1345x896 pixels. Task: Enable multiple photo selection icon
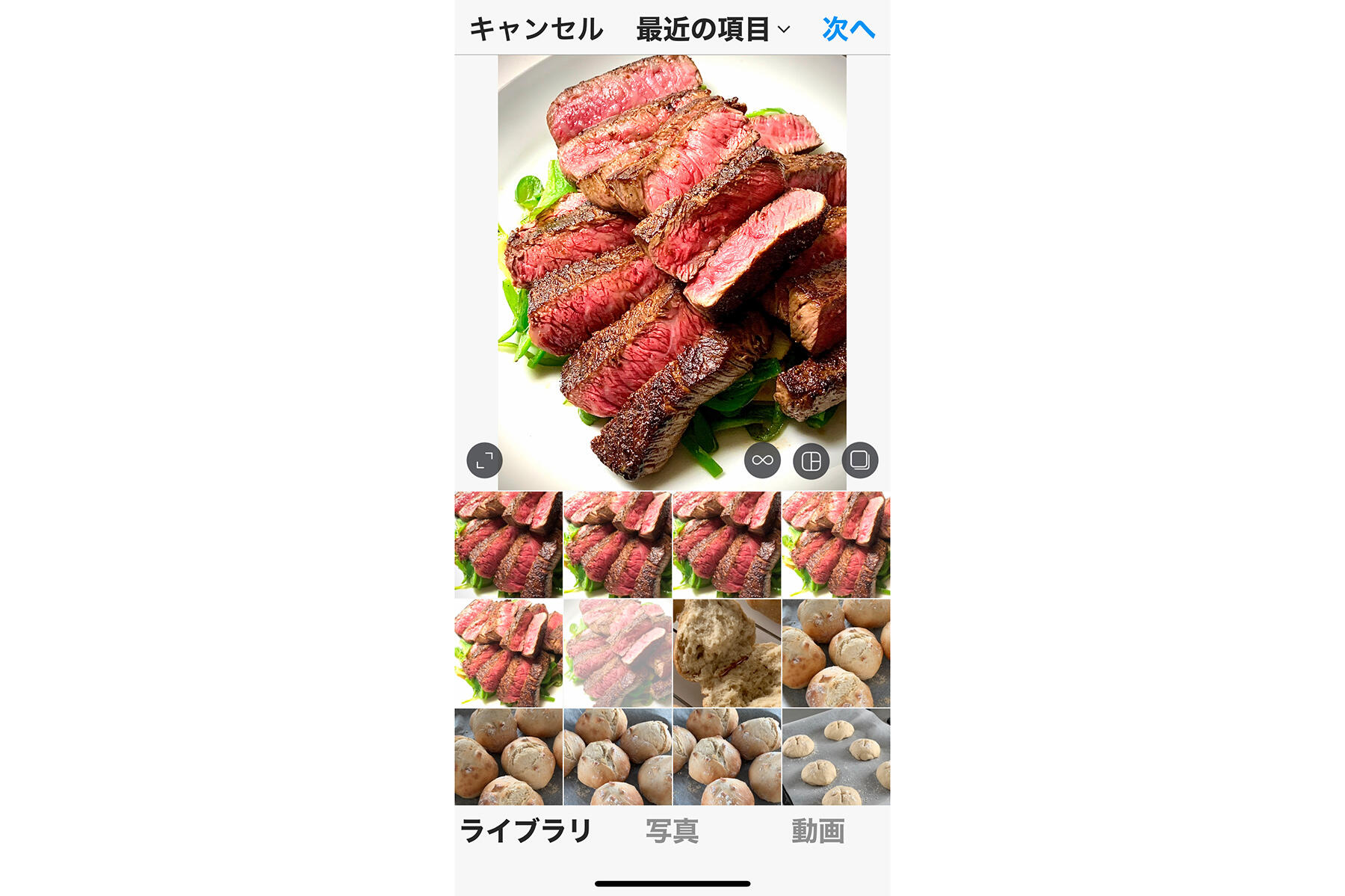pos(859,460)
